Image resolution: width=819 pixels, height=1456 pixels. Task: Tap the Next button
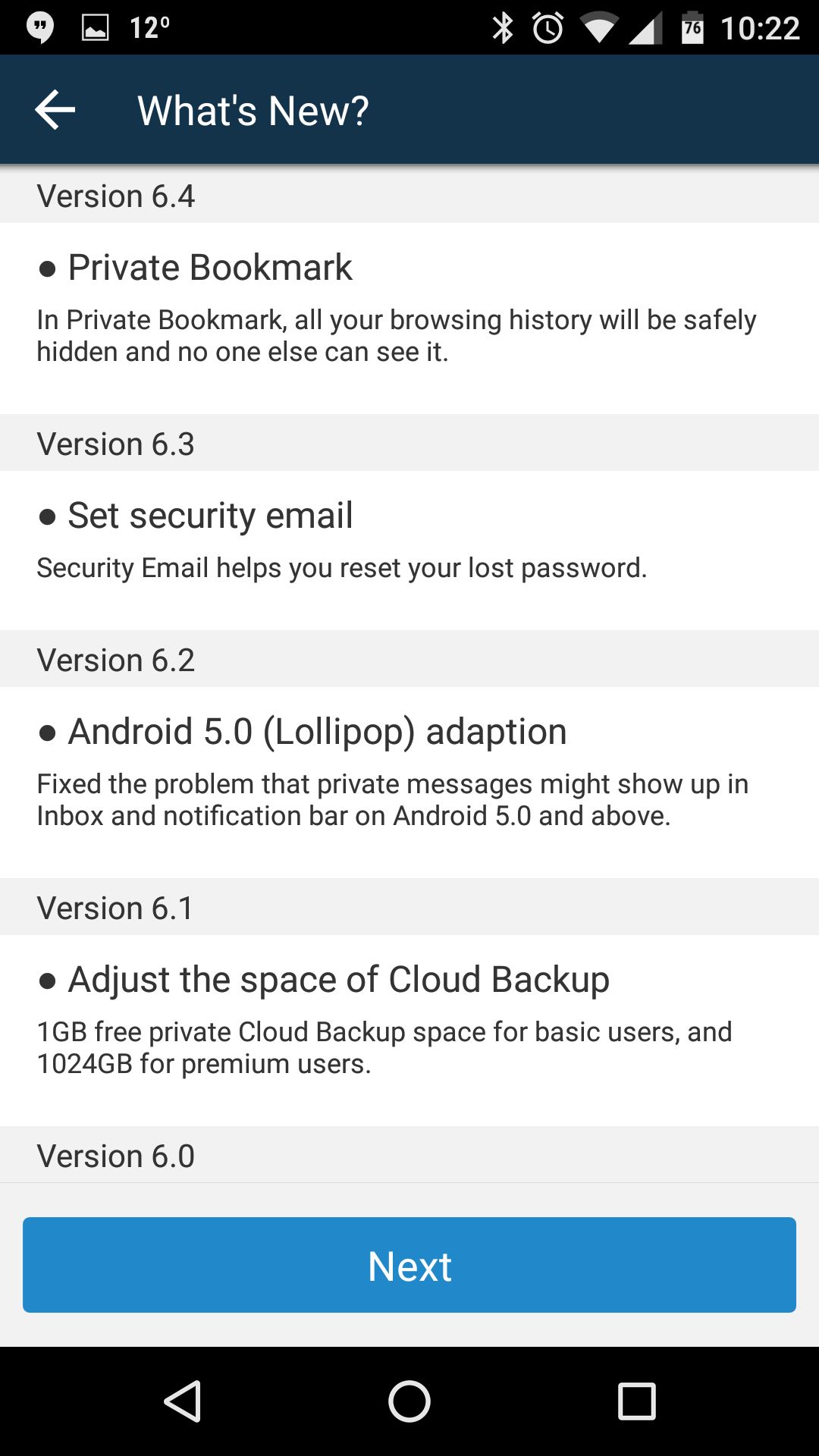tap(409, 1265)
